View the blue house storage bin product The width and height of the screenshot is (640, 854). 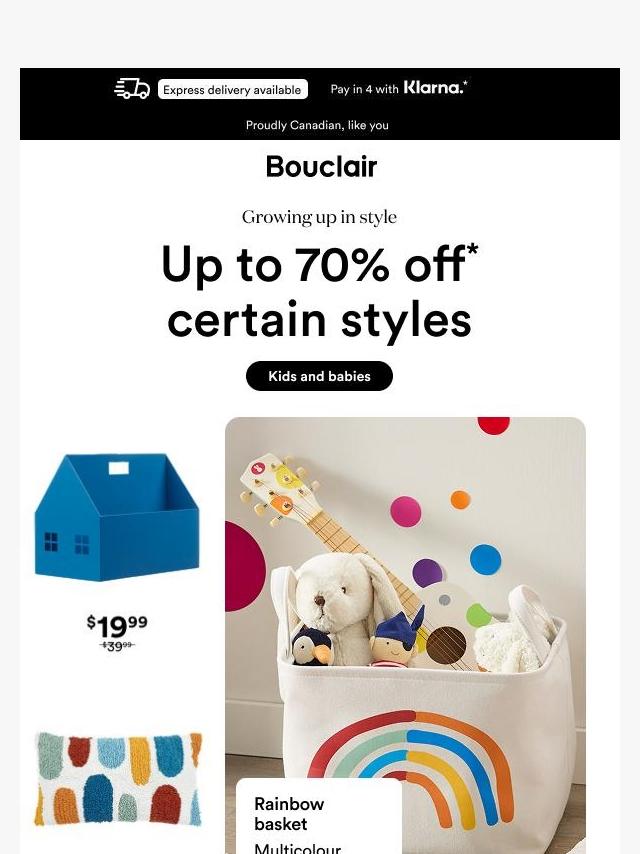[x=117, y=518]
